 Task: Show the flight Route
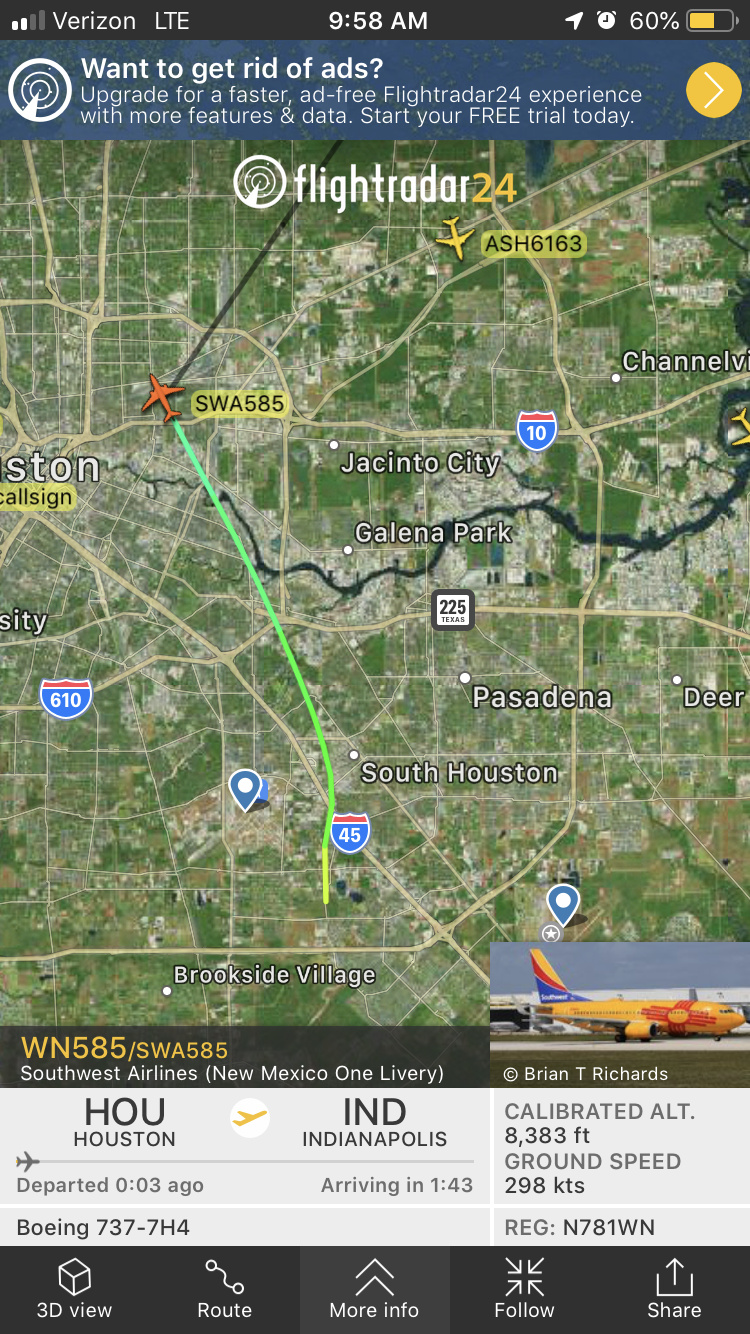click(224, 1290)
